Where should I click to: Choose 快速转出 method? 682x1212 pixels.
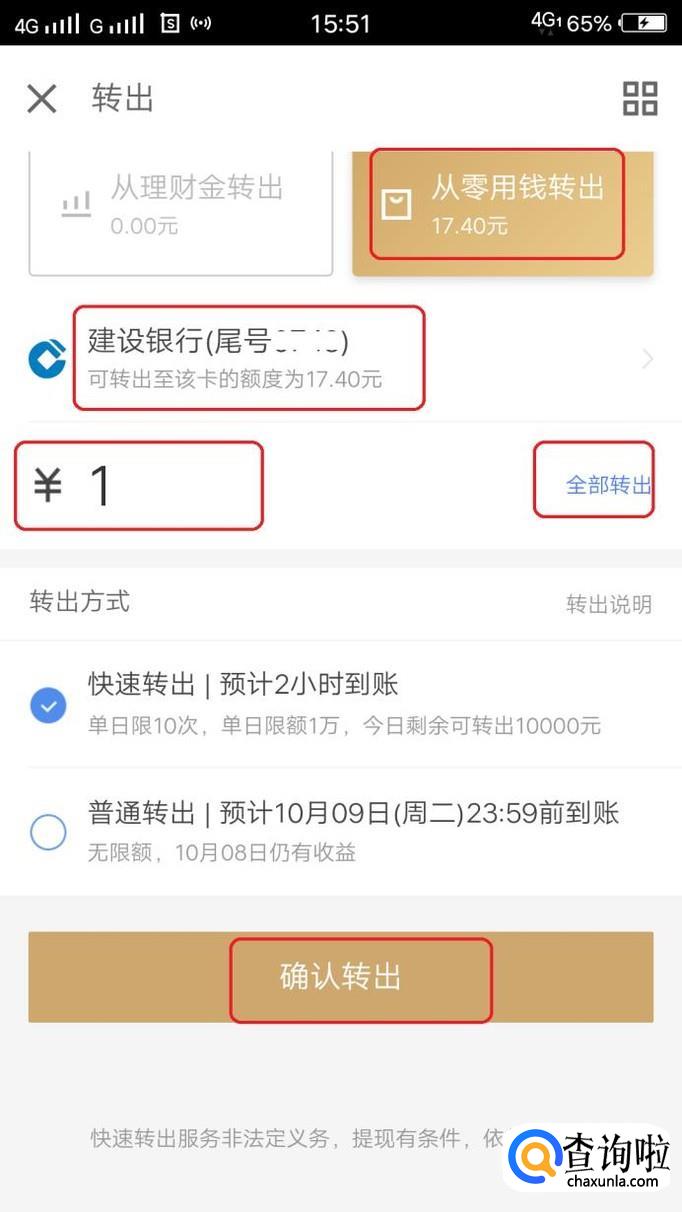[48, 706]
